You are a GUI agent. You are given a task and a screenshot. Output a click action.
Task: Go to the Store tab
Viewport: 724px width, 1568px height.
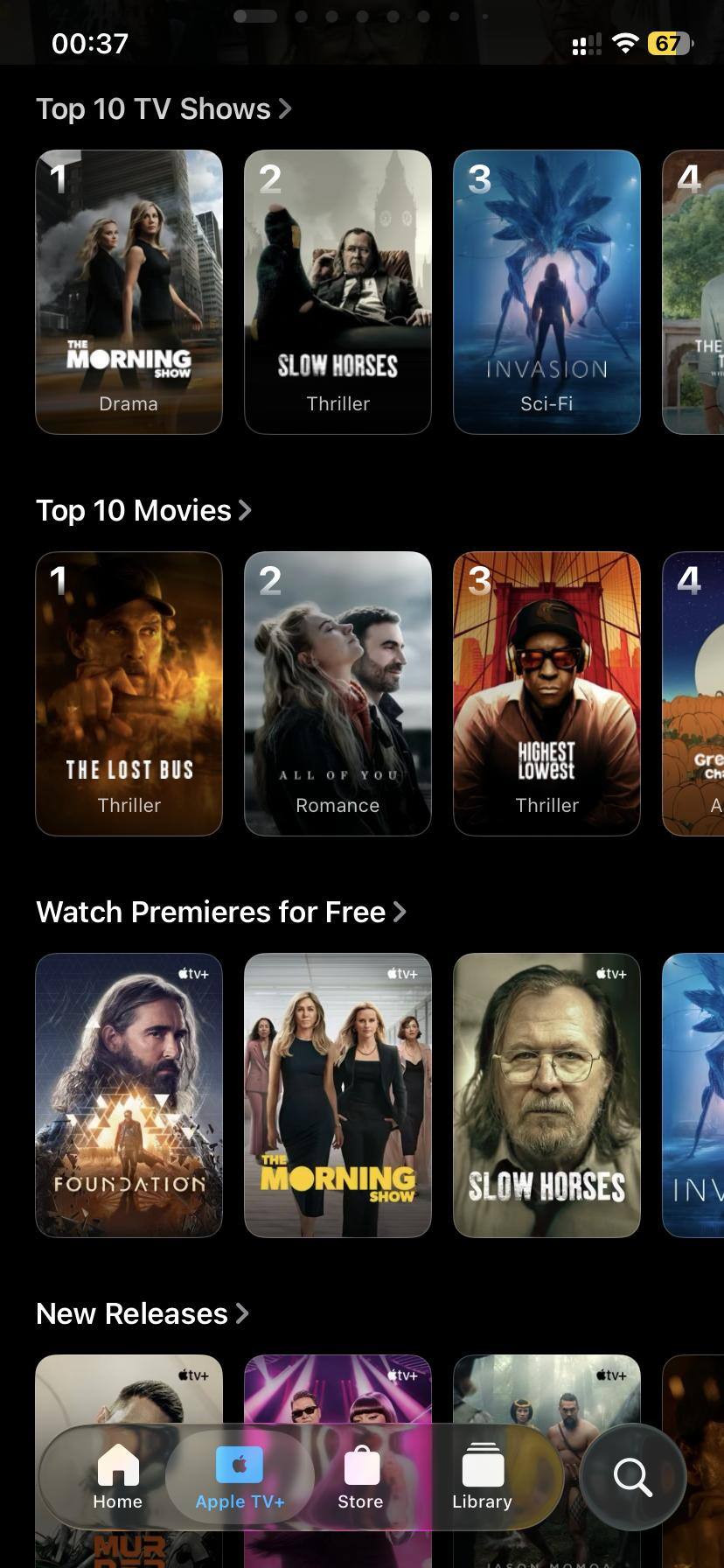[360, 1477]
